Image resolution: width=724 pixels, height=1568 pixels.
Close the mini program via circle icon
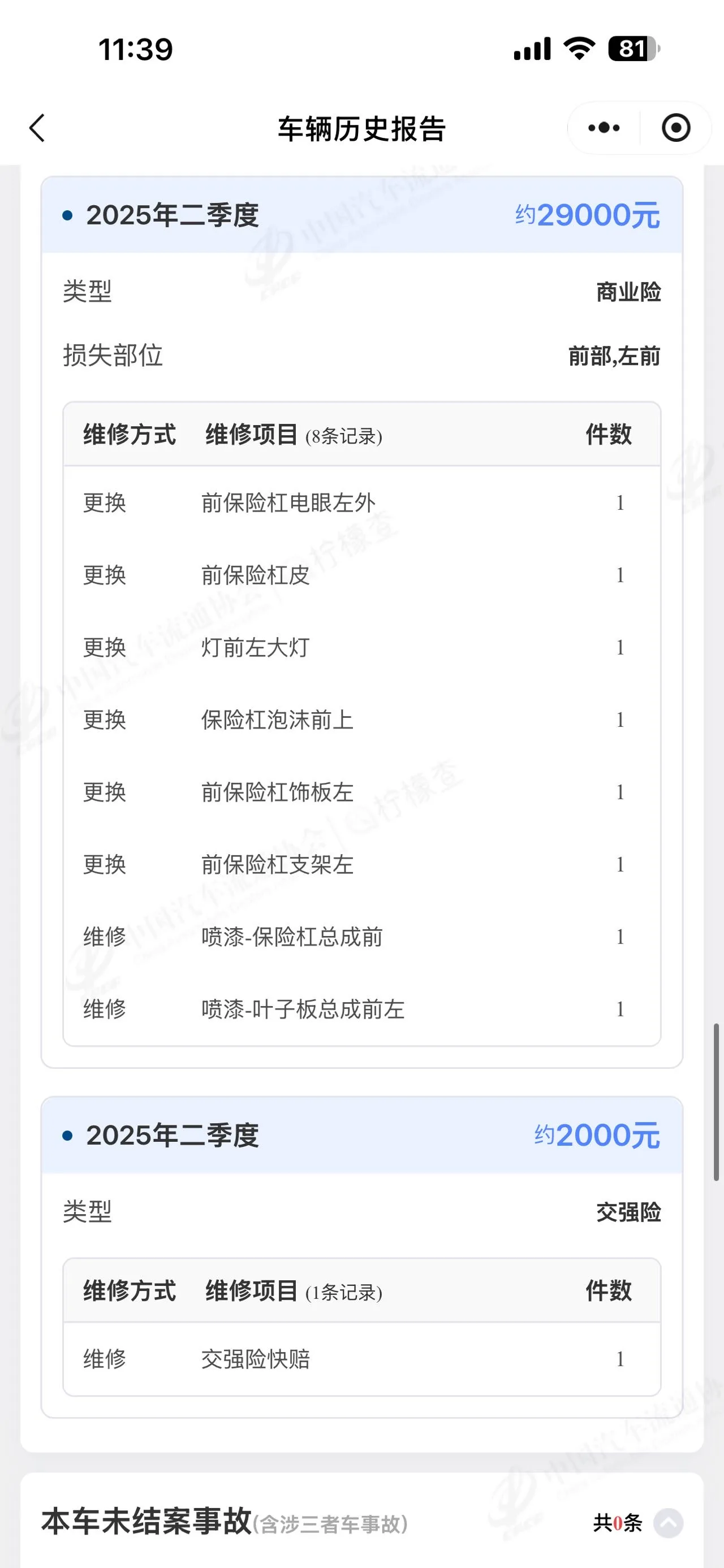click(675, 128)
